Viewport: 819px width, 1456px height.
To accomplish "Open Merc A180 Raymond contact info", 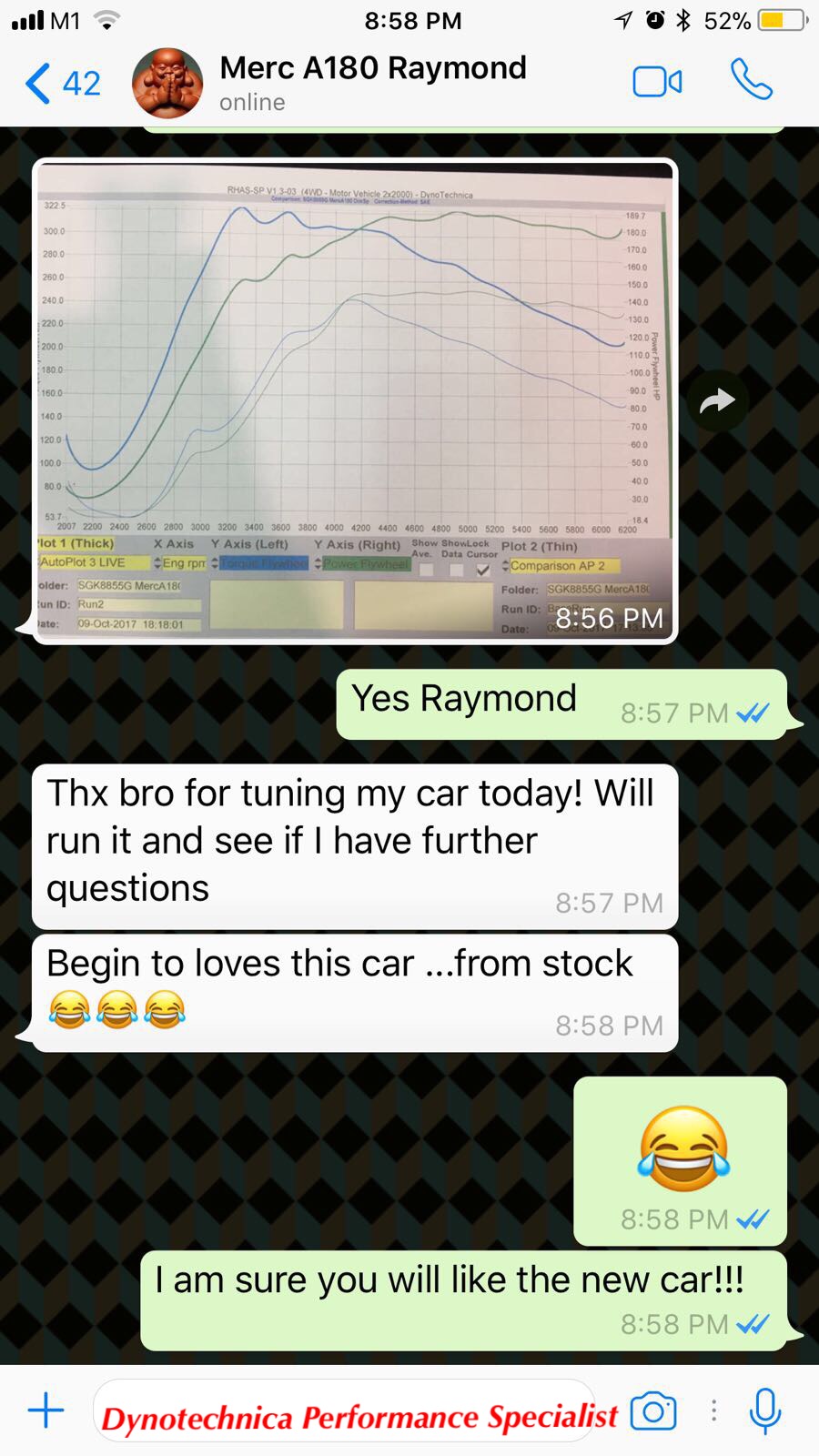I will point(372,82).
